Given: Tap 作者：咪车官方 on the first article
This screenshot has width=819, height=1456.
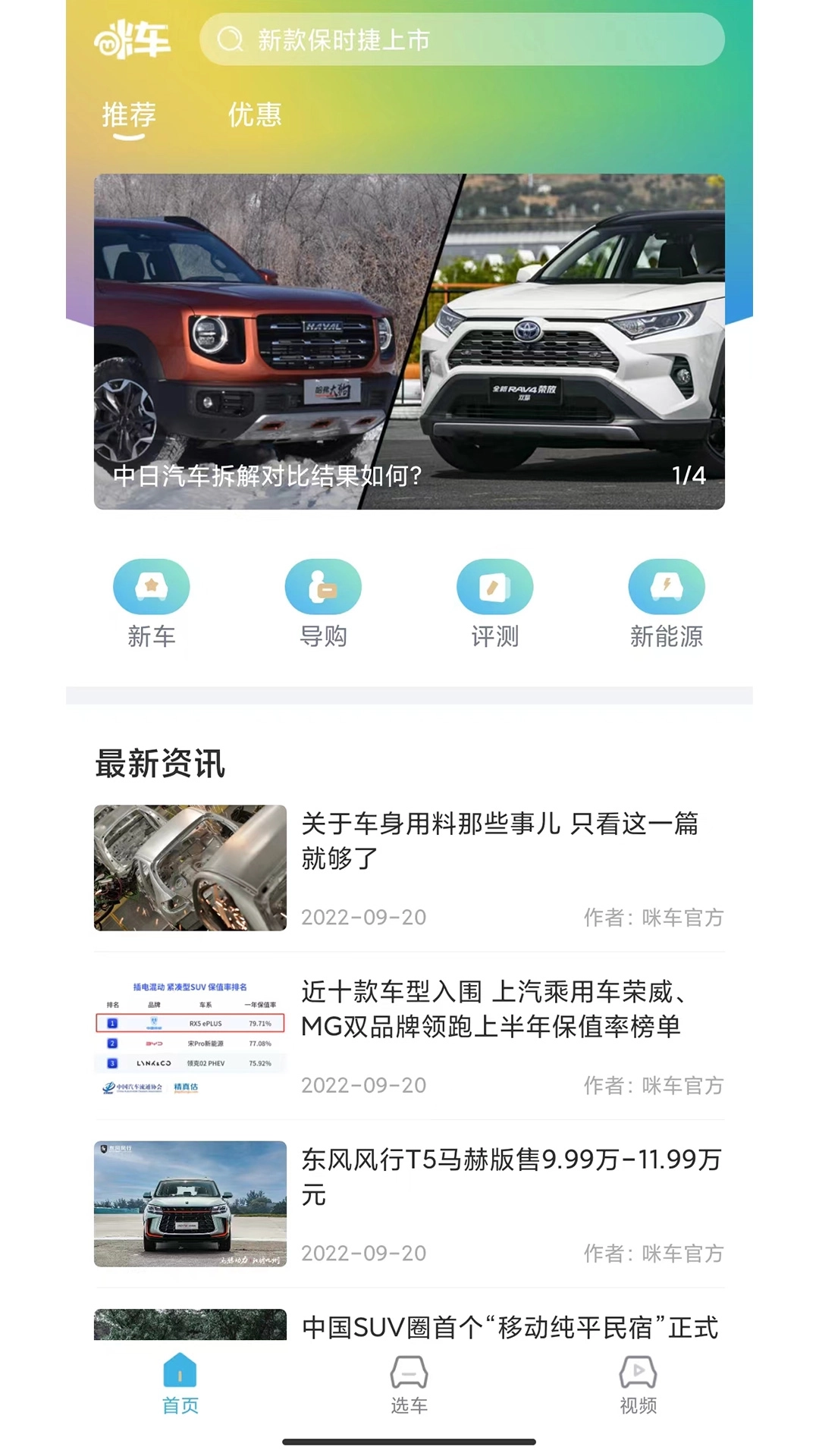Looking at the screenshot, I should point(653,917).
